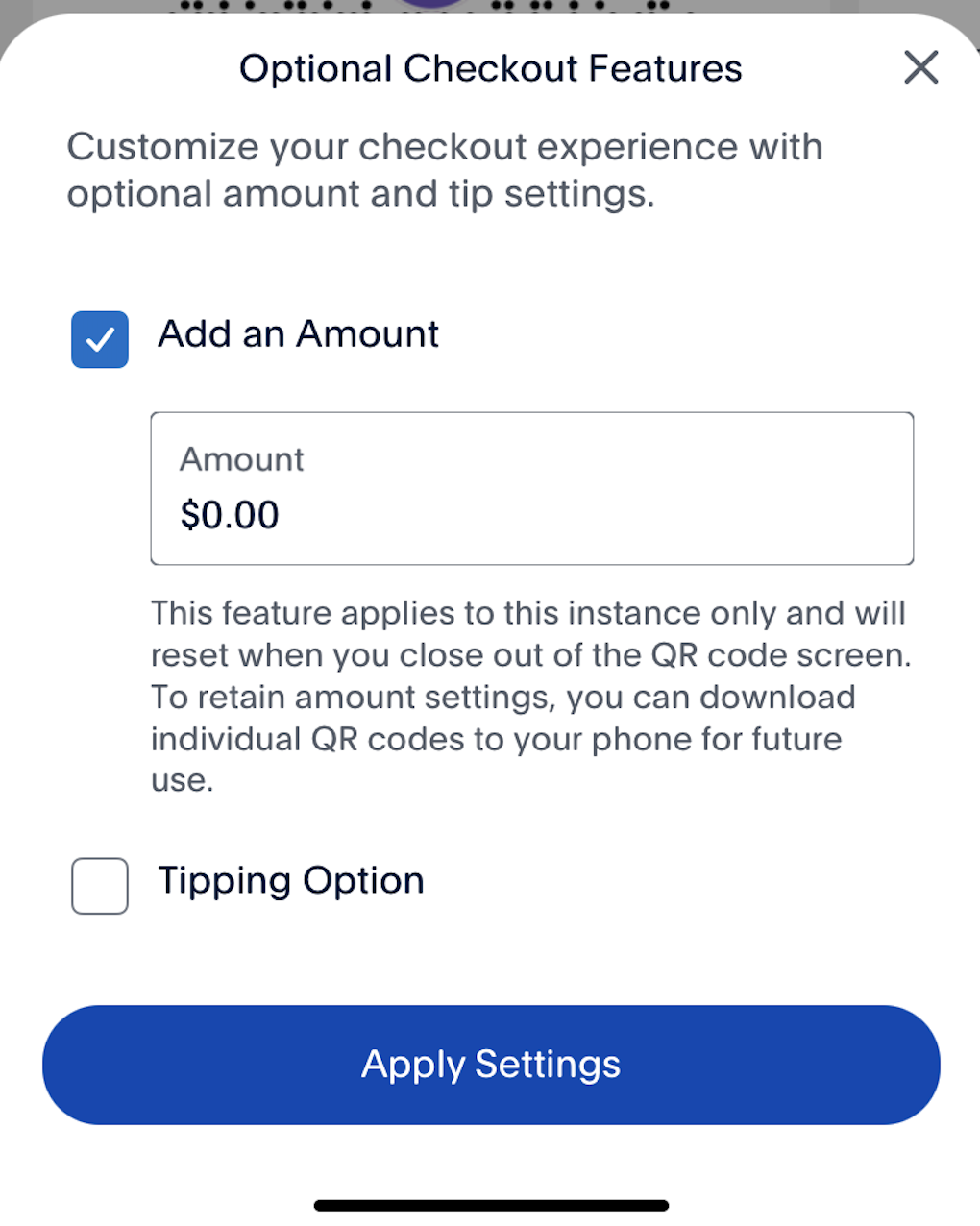The image size is (980, 1226).
Task: Uncheck the Add an Amount checkbox
Action: (100, 339)
